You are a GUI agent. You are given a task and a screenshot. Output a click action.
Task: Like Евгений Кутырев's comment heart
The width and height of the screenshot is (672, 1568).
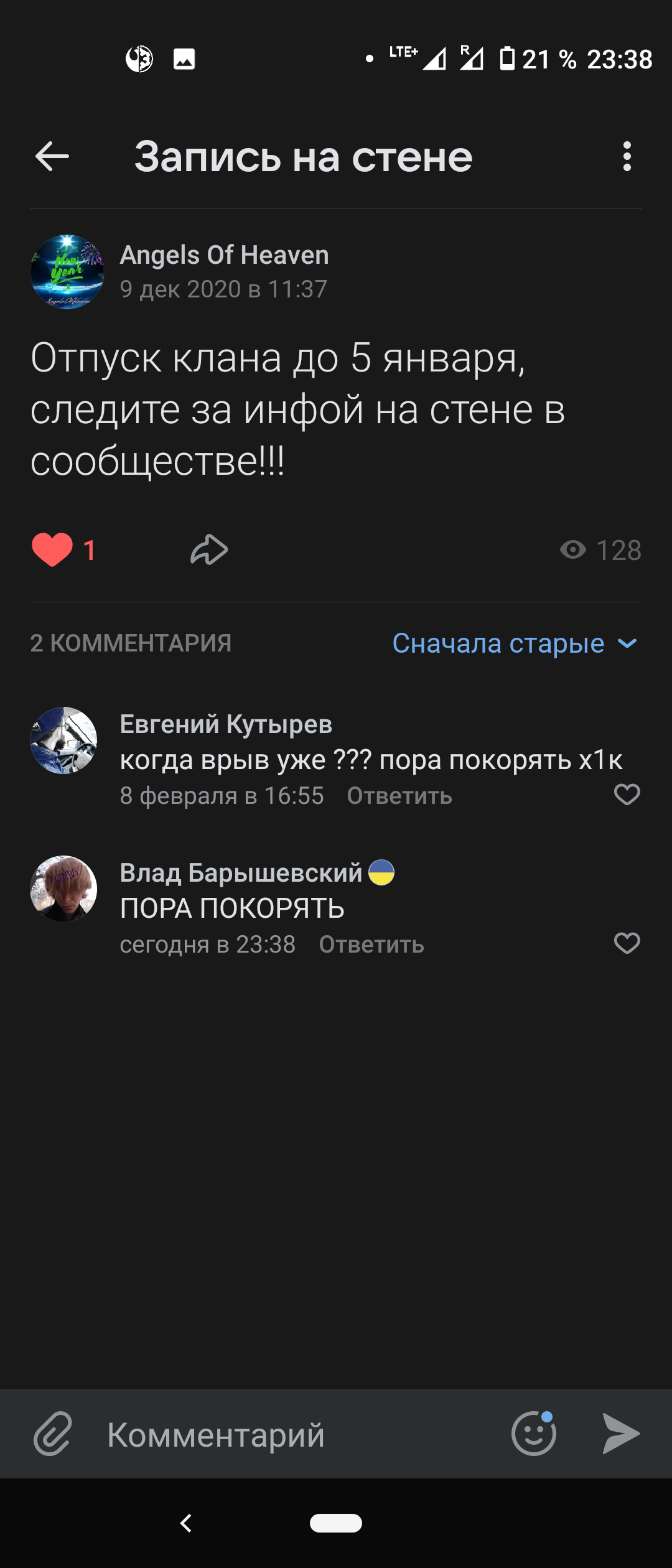(x=627, y=795)
